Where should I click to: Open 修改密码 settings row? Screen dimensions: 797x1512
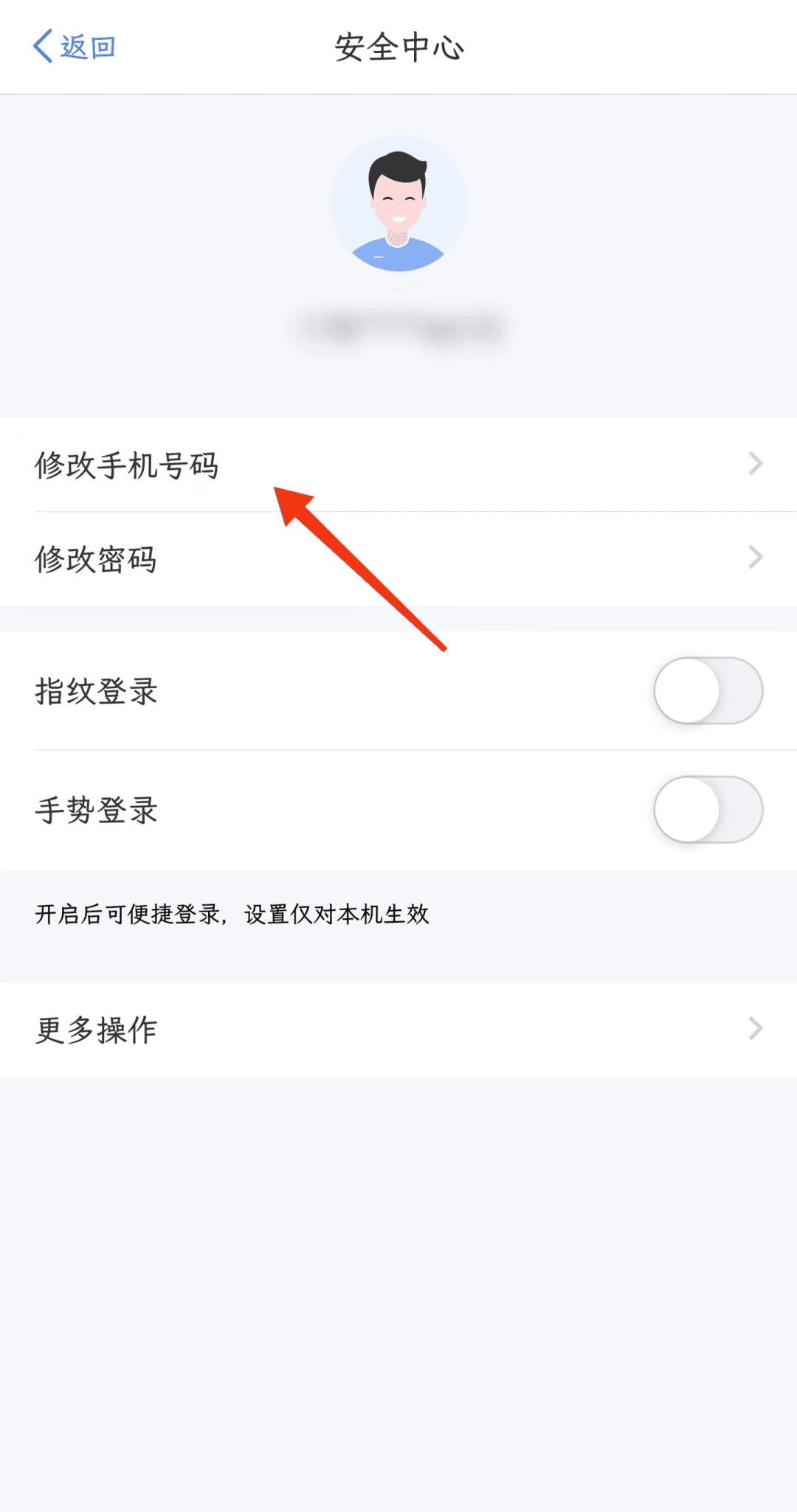(398, 558)
